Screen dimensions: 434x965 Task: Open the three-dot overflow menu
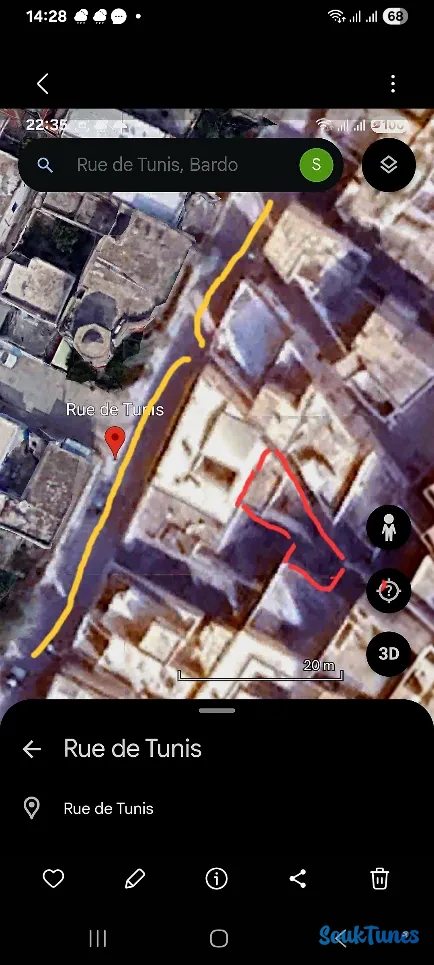tap(393, 84)
